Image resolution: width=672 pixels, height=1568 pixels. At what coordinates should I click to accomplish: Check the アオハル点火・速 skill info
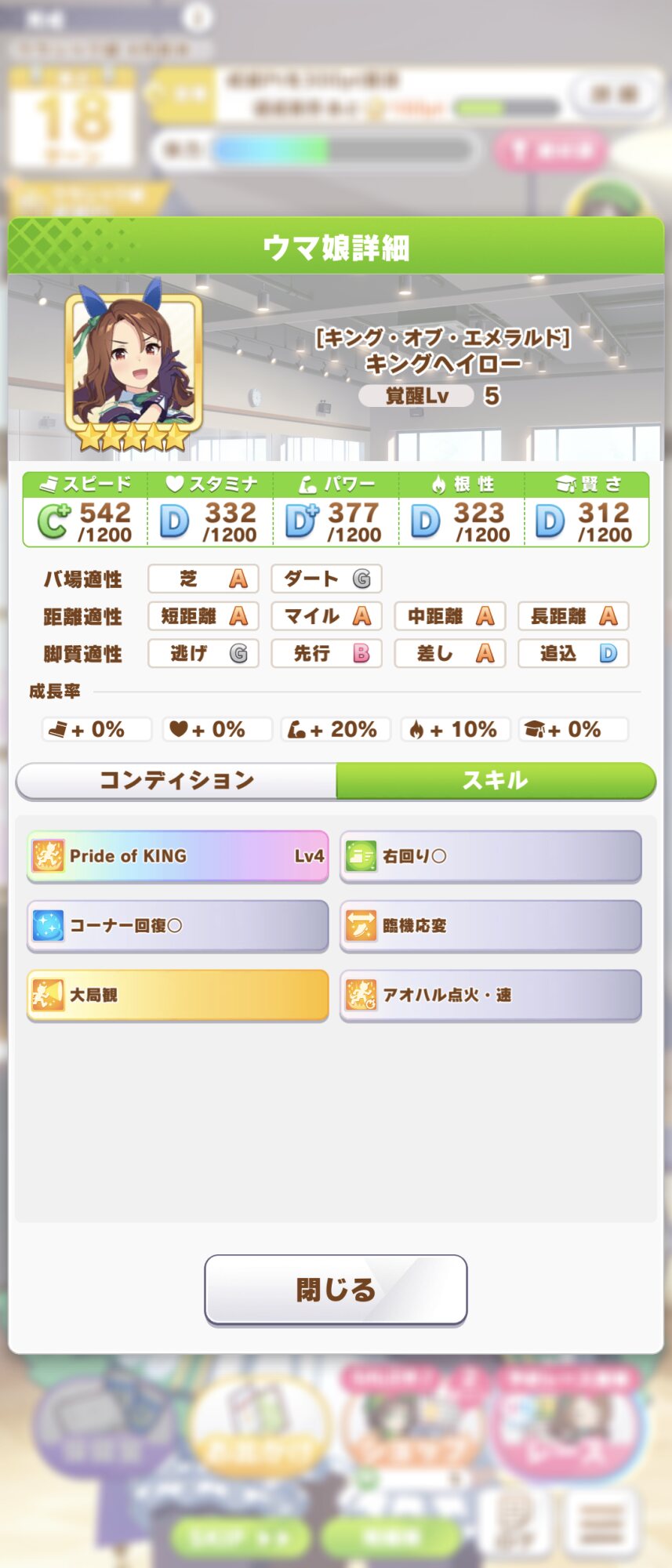tap(491, 995)
